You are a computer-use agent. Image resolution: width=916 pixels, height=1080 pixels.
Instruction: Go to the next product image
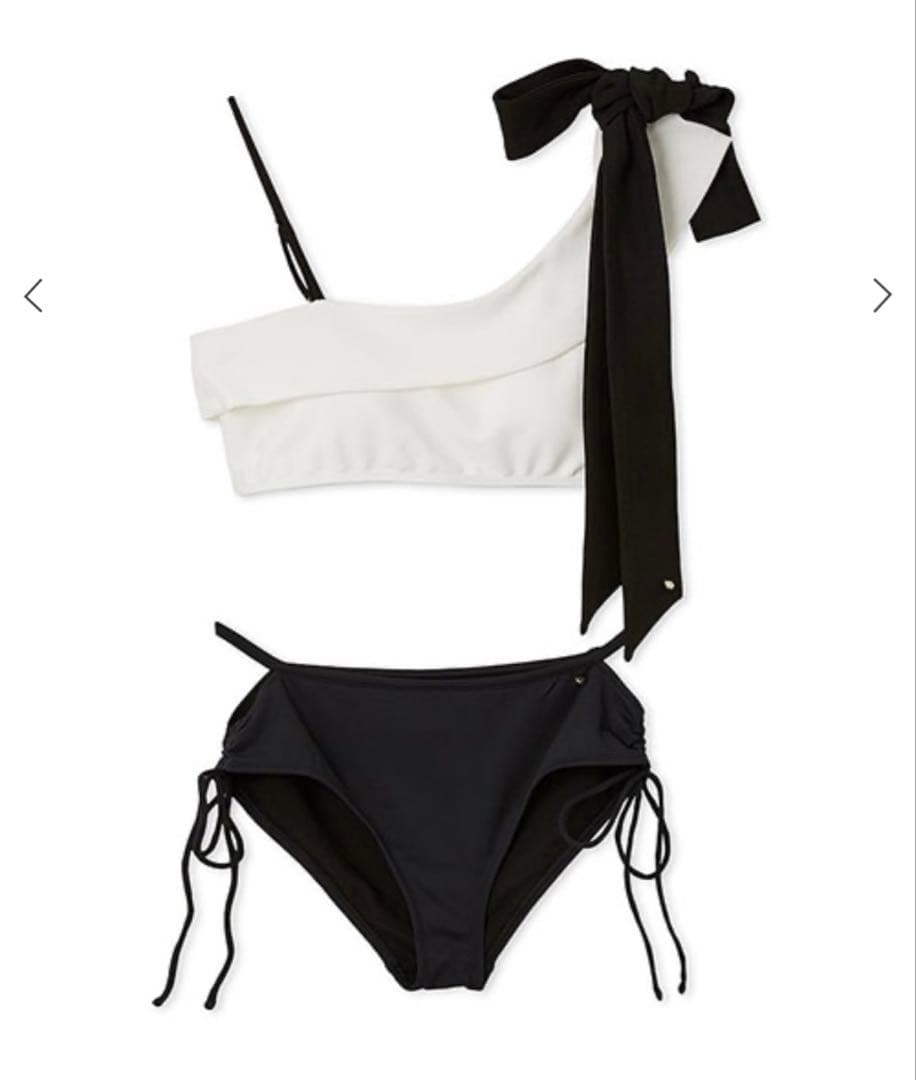[881, 296]
